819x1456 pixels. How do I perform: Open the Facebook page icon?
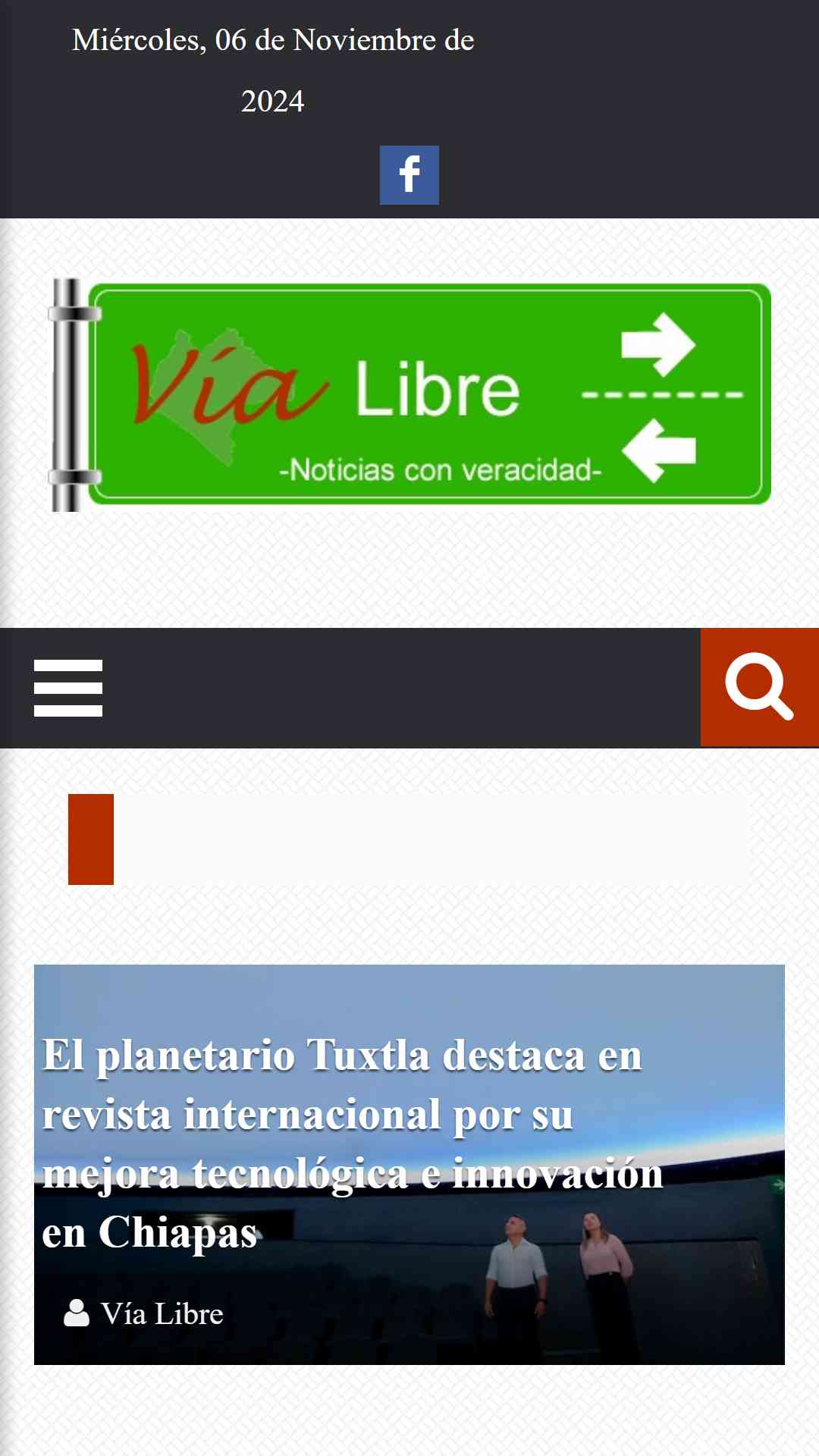(409, 175)
